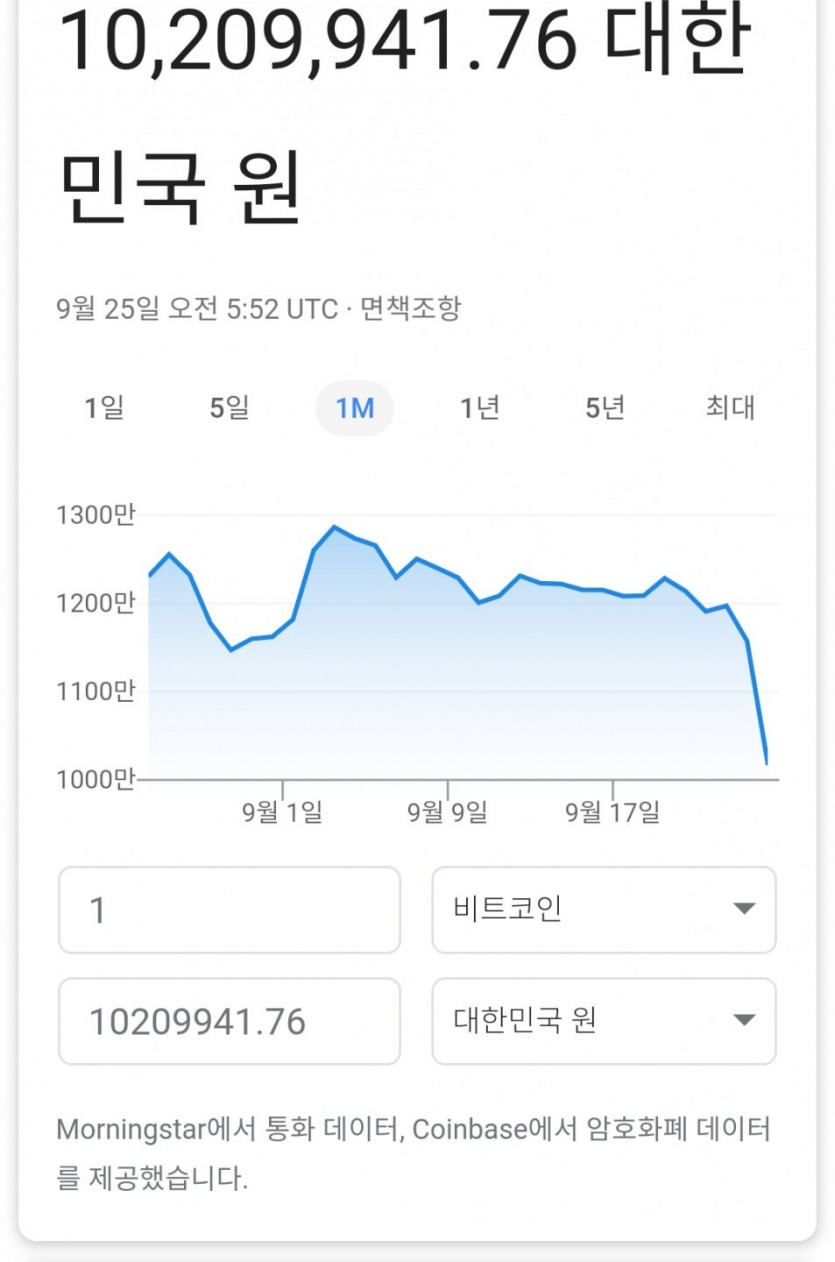This screenshot has width=835, height=1262.
Task: Switch chart range to 1일
Action: pos(104,408)
